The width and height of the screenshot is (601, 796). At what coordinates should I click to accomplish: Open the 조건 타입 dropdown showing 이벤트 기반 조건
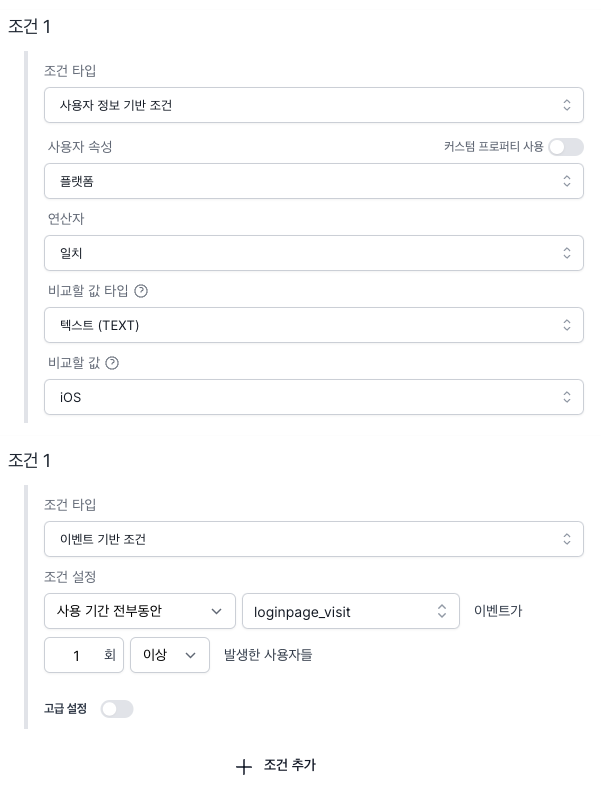313,539
